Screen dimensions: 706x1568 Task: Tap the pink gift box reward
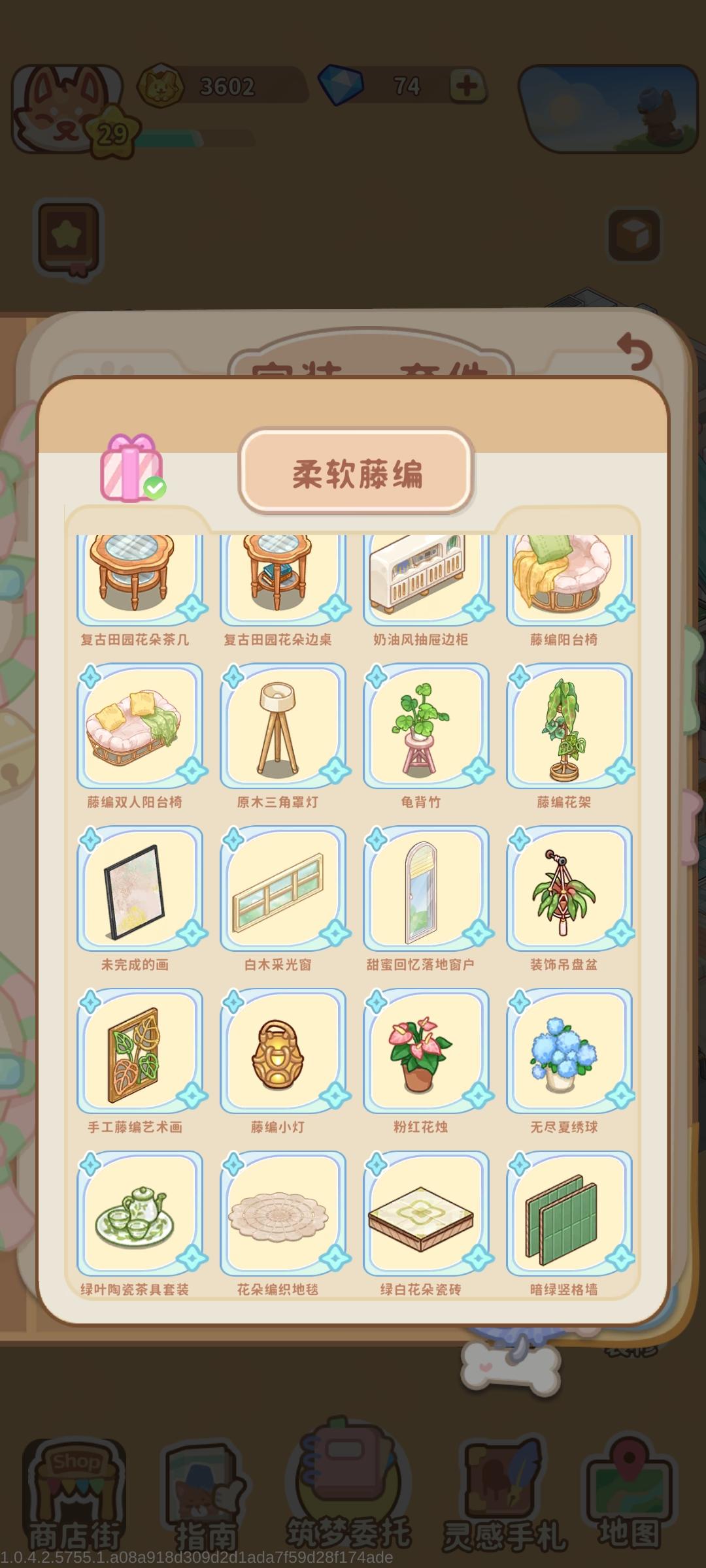click(x=132, y=468)
